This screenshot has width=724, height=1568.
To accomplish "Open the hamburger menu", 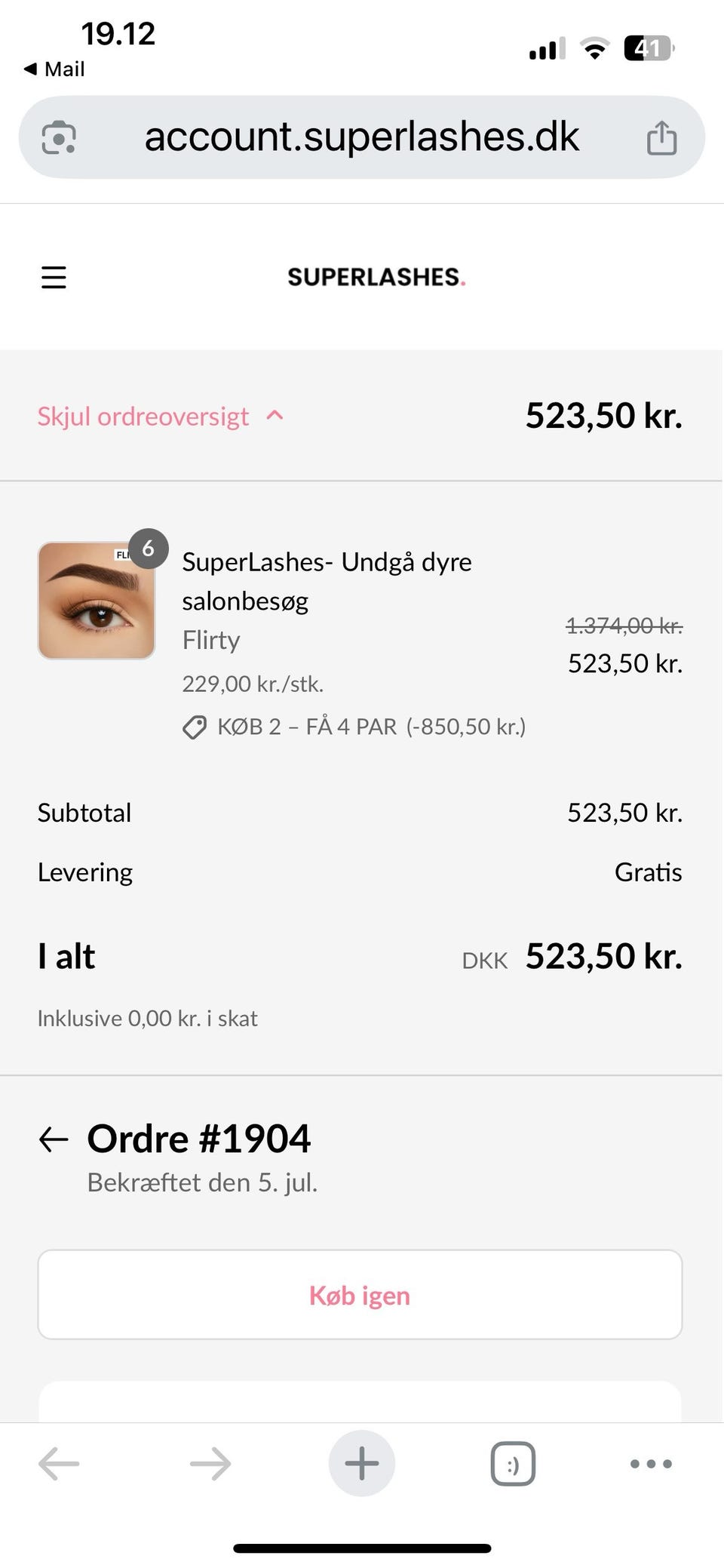I will point(54,277).
